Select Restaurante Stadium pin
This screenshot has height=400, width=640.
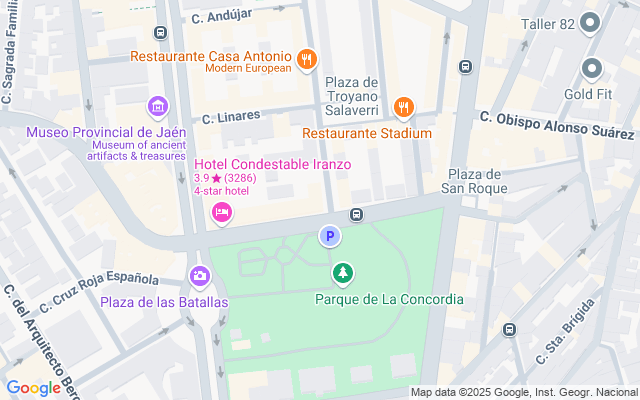(404, 106)
